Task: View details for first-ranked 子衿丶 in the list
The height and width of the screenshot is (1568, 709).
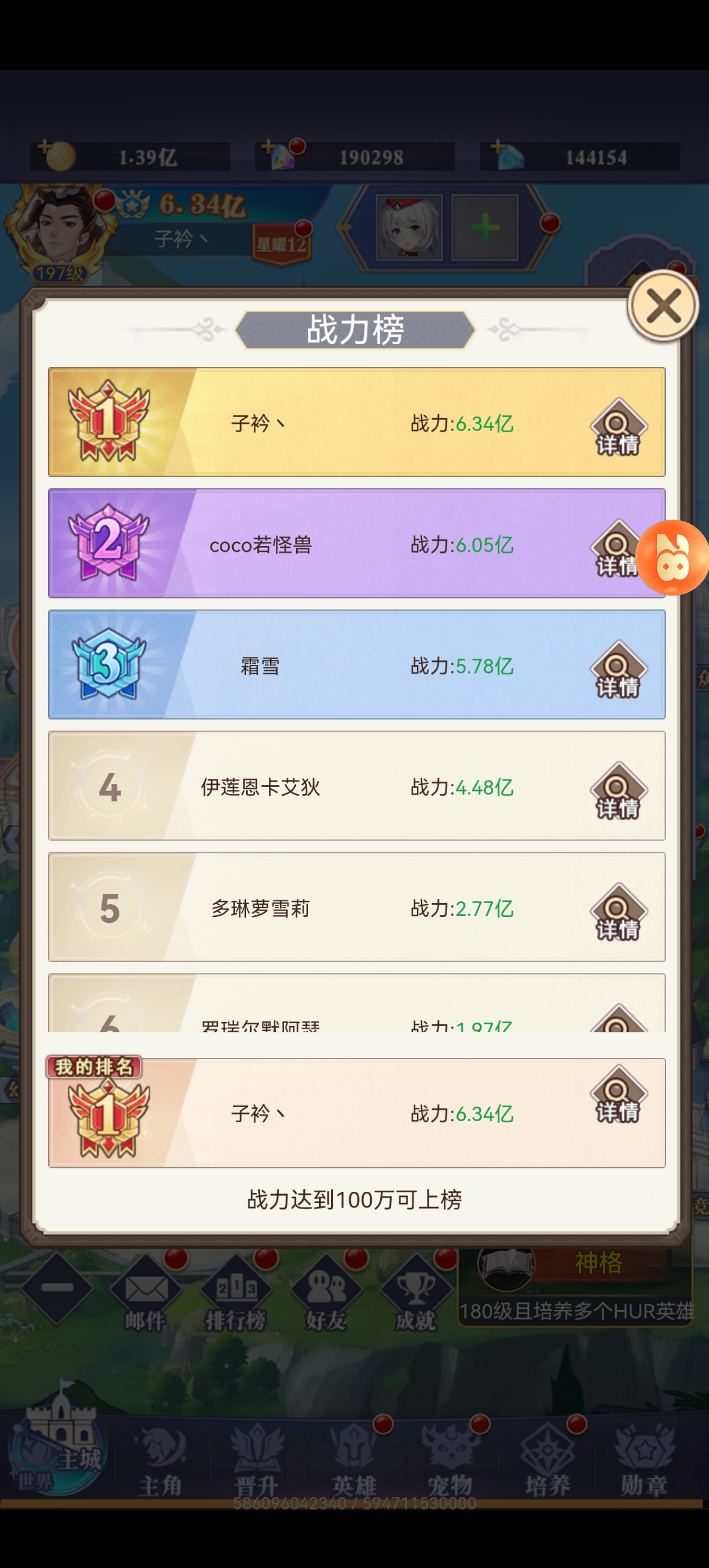Action: [x=617, y=426]
